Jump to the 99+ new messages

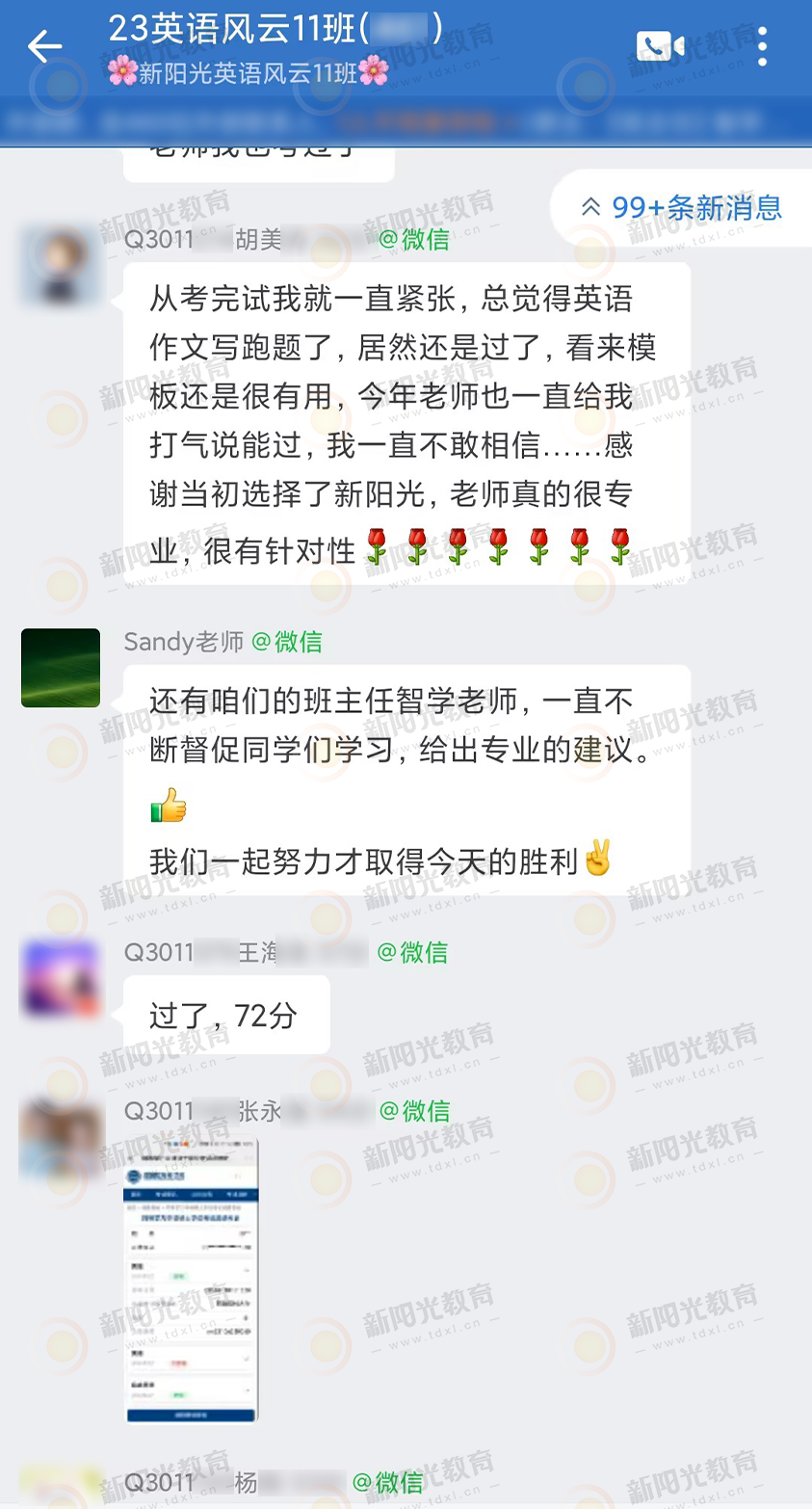click(x=683, y=207)
